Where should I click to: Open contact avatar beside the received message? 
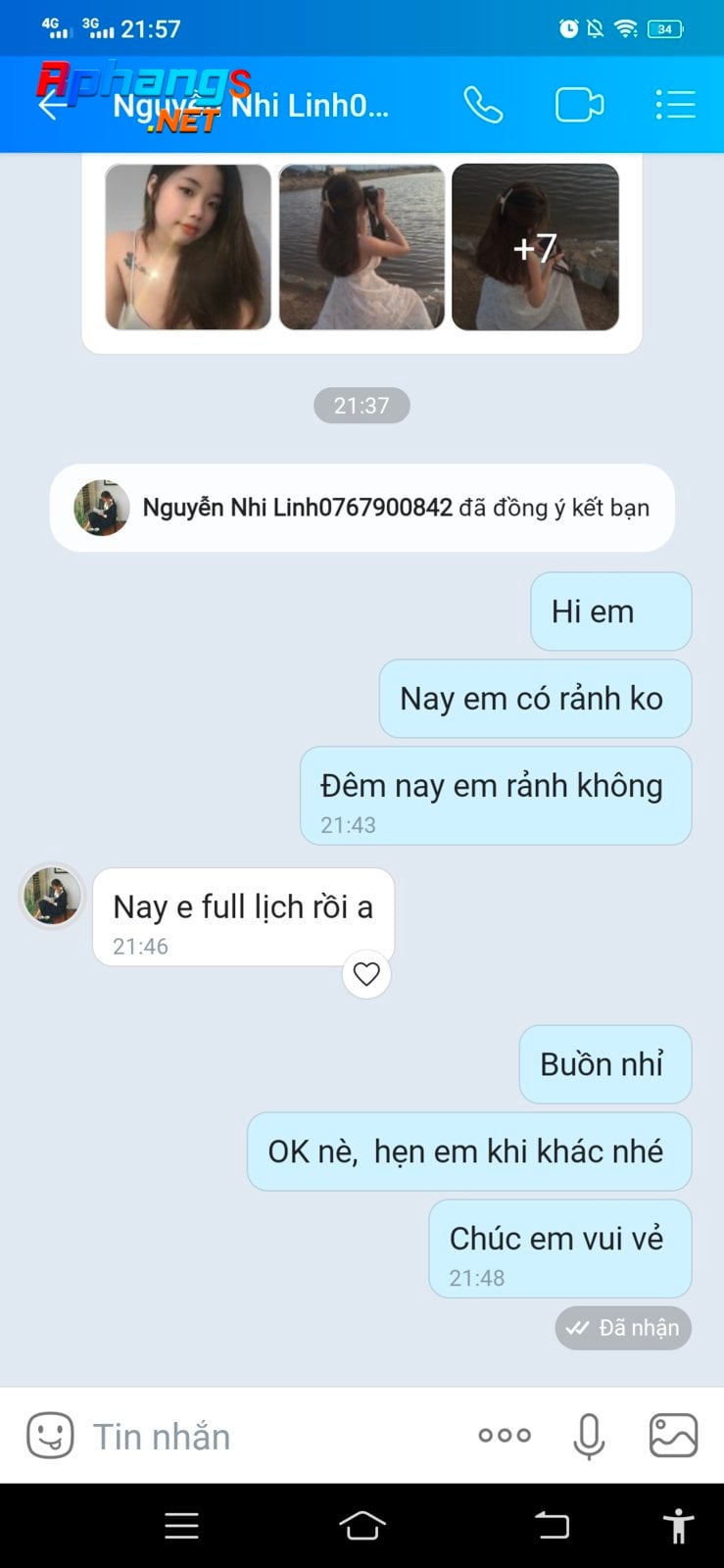(52, 895)
